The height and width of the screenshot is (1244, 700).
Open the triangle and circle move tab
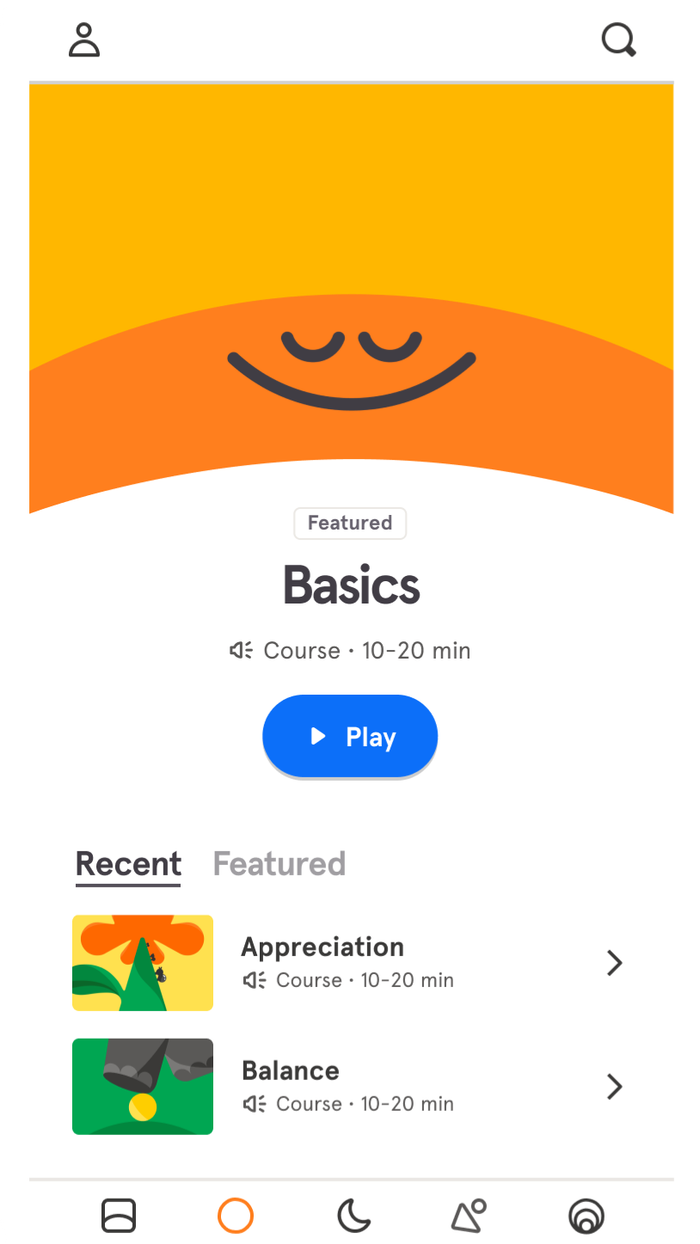[468, 1216]
